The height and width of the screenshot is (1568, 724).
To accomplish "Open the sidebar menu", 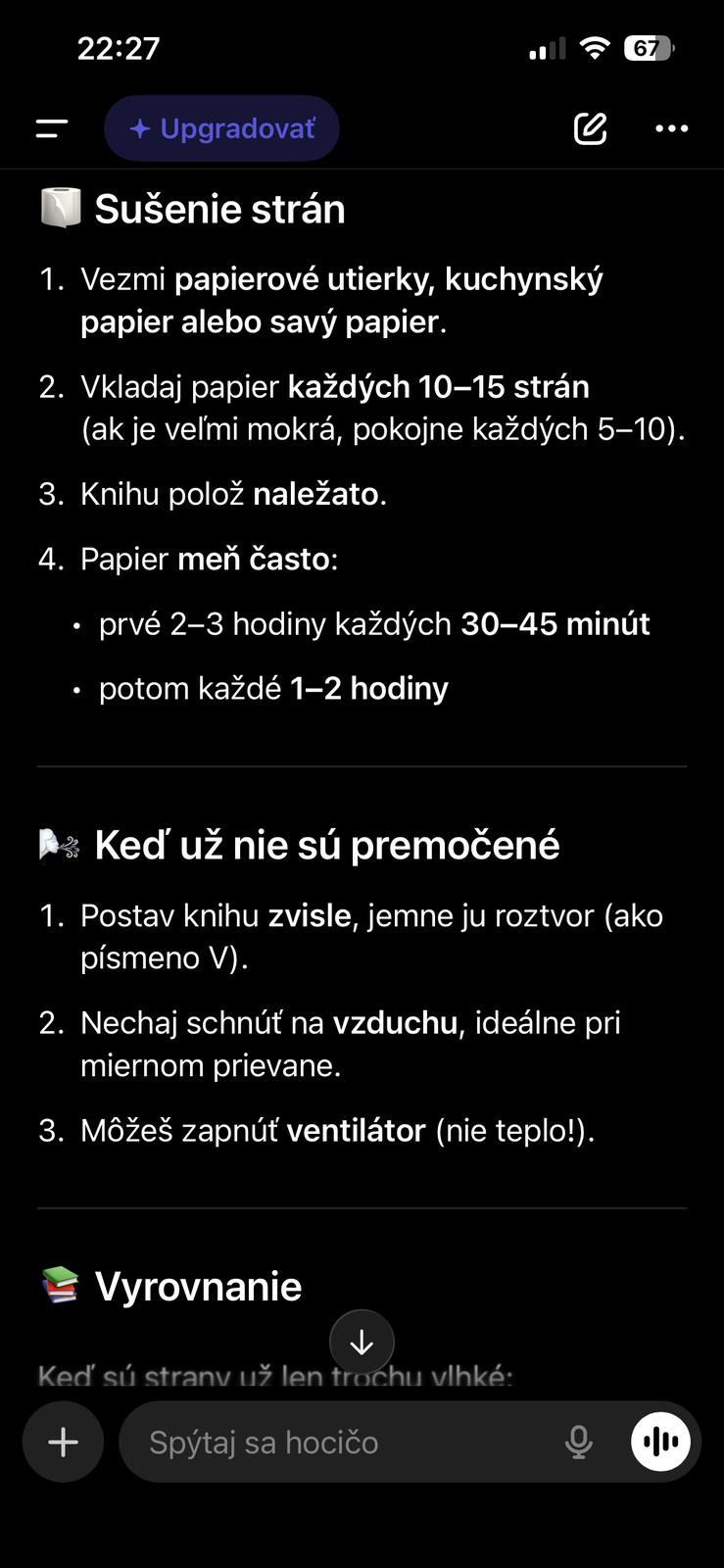I will click(x=52, y=128).
